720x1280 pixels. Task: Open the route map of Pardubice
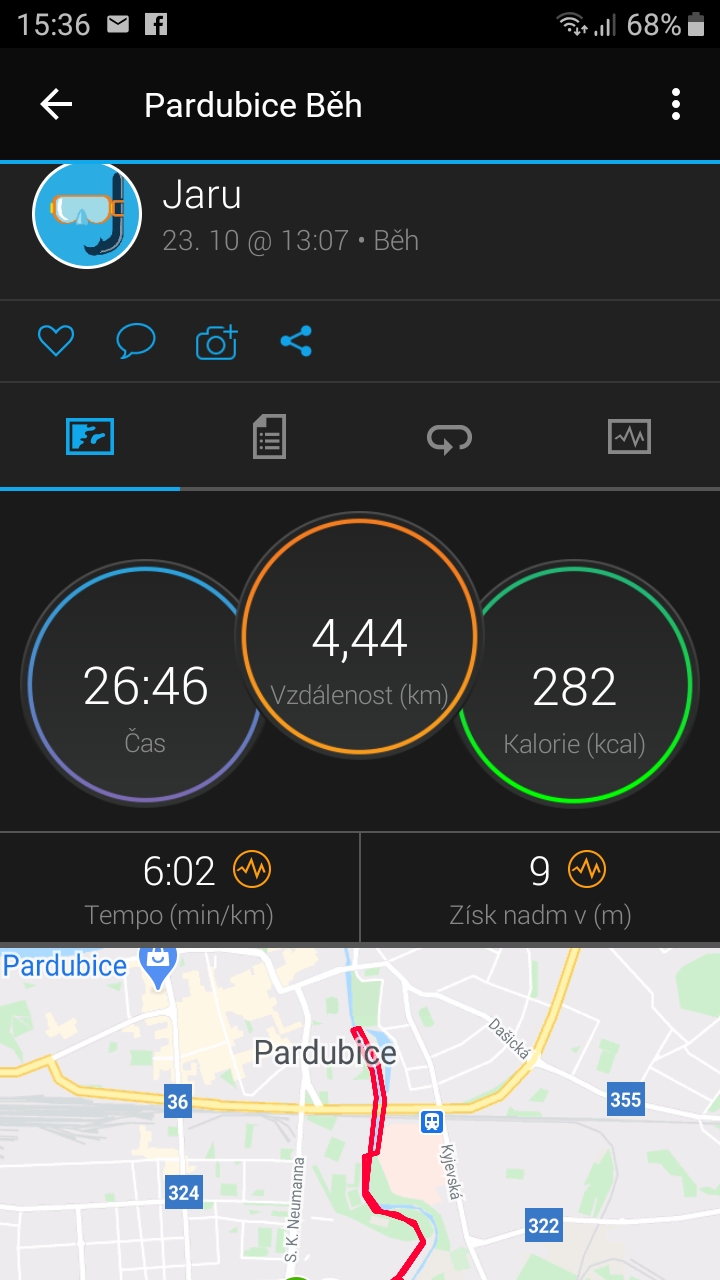pyautogui.click(x=360, y=1114)
